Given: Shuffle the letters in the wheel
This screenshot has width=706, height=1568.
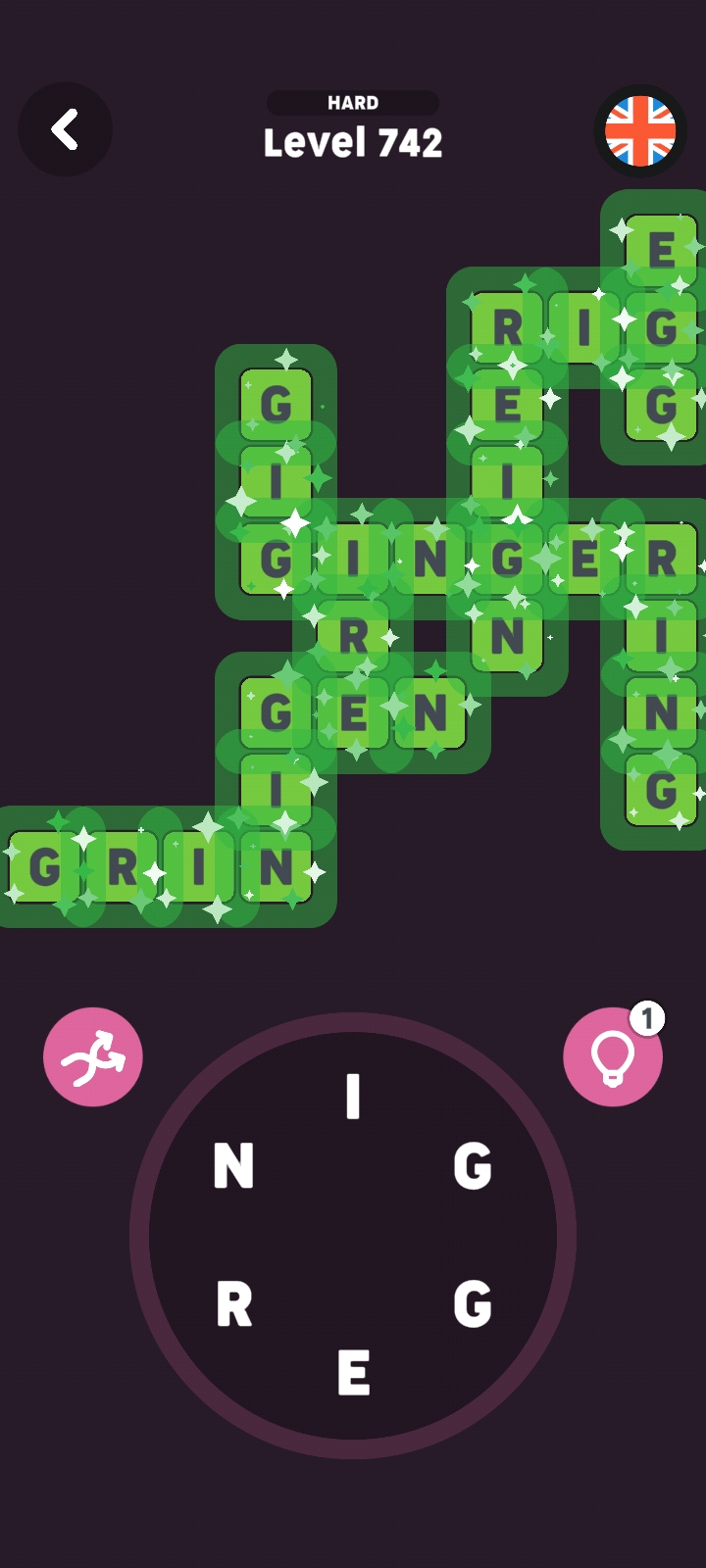Looking at the screenshot, I should [93, 1057].
